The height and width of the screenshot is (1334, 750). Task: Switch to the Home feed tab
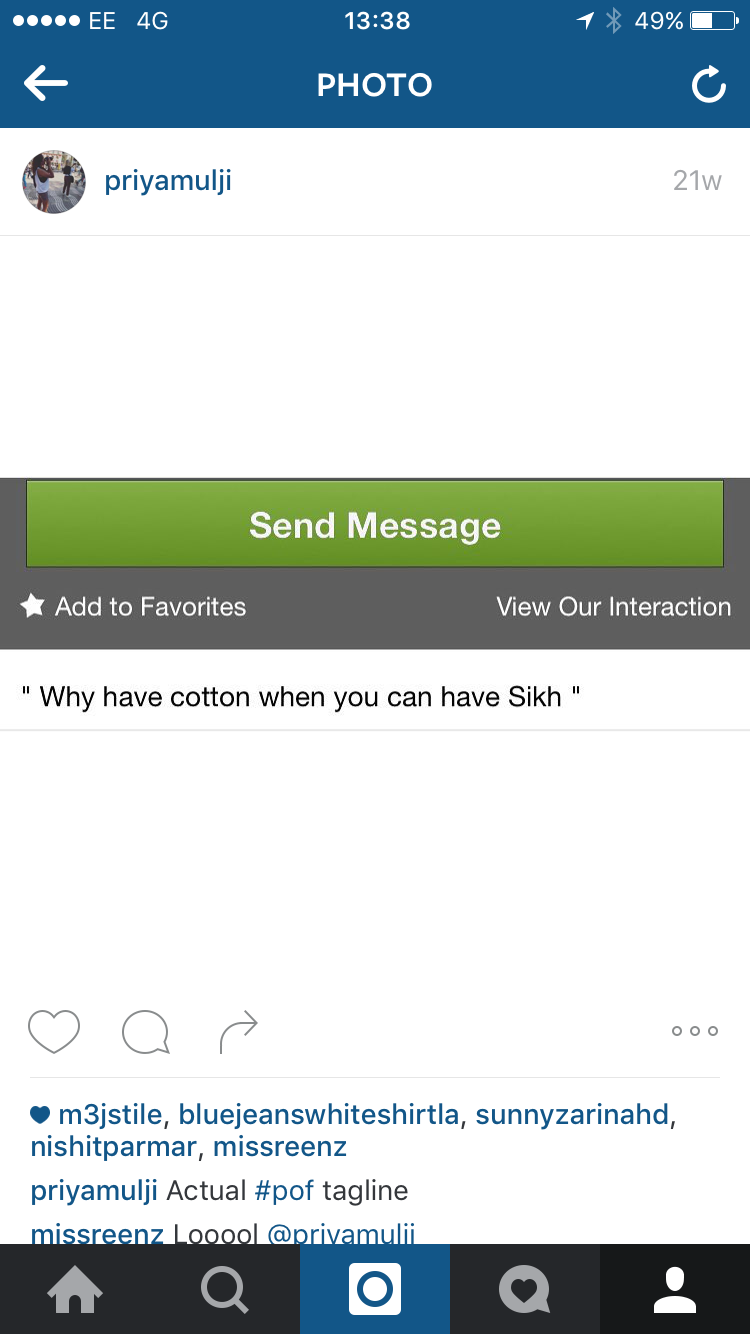tap(75, 1289)
